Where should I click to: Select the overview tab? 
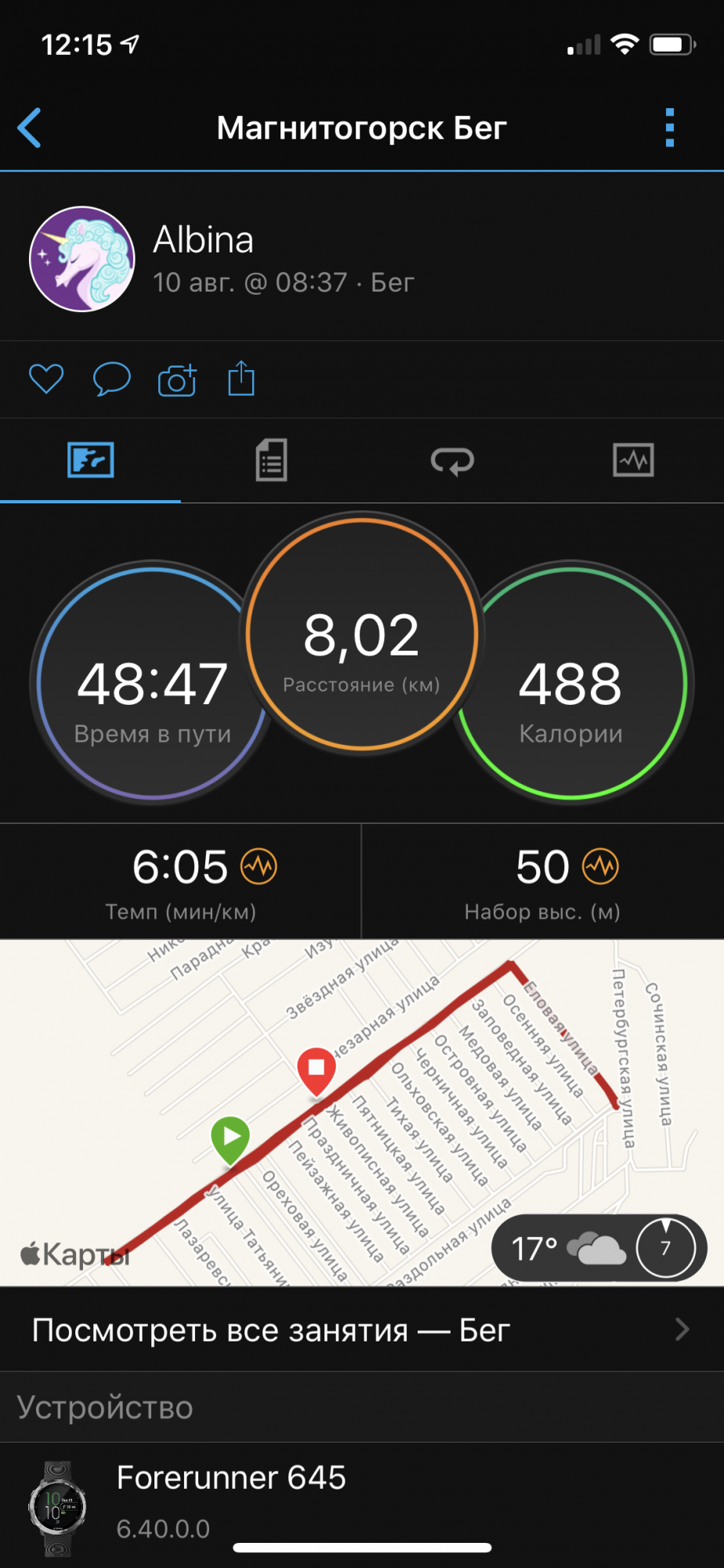91,460
